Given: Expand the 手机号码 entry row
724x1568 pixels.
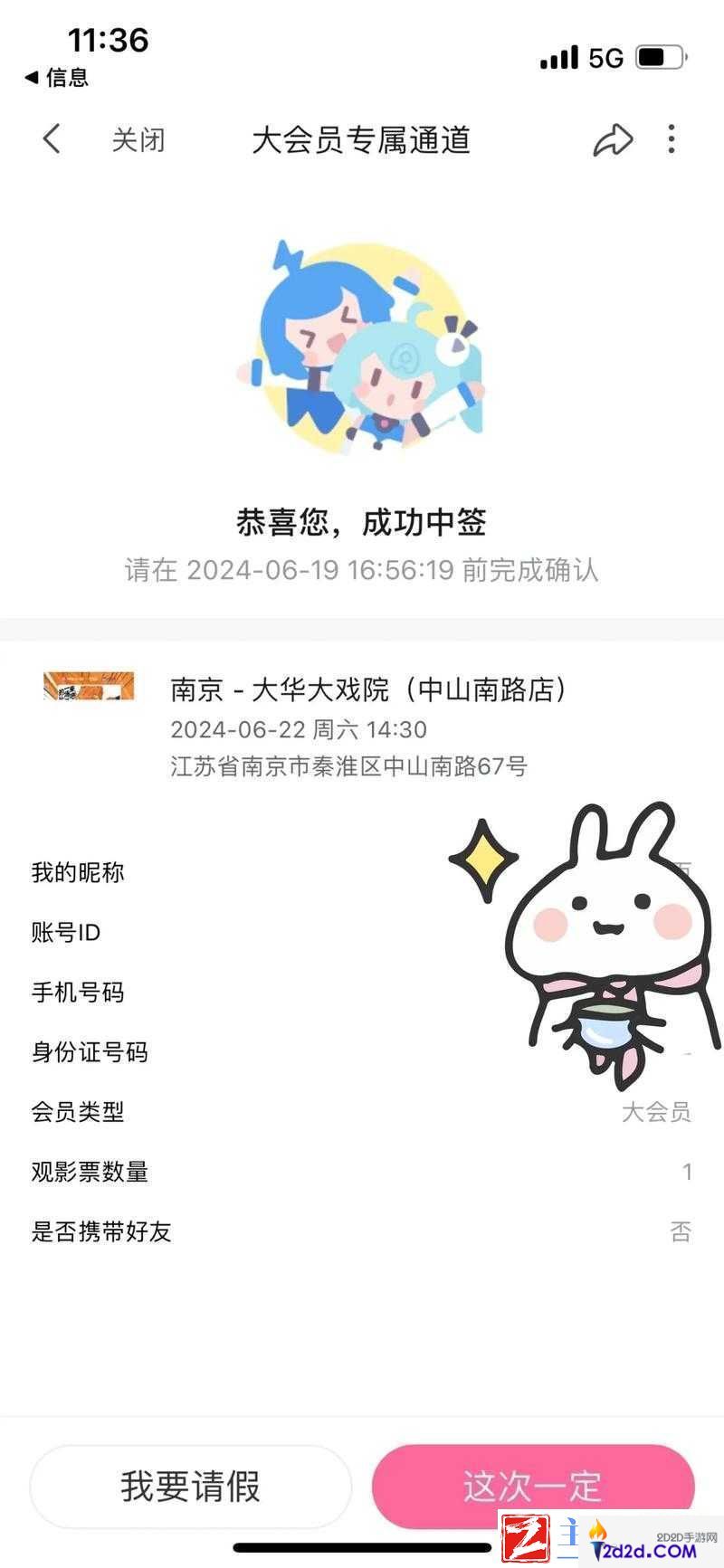Looking at the screenshot, I should point(362,993).
